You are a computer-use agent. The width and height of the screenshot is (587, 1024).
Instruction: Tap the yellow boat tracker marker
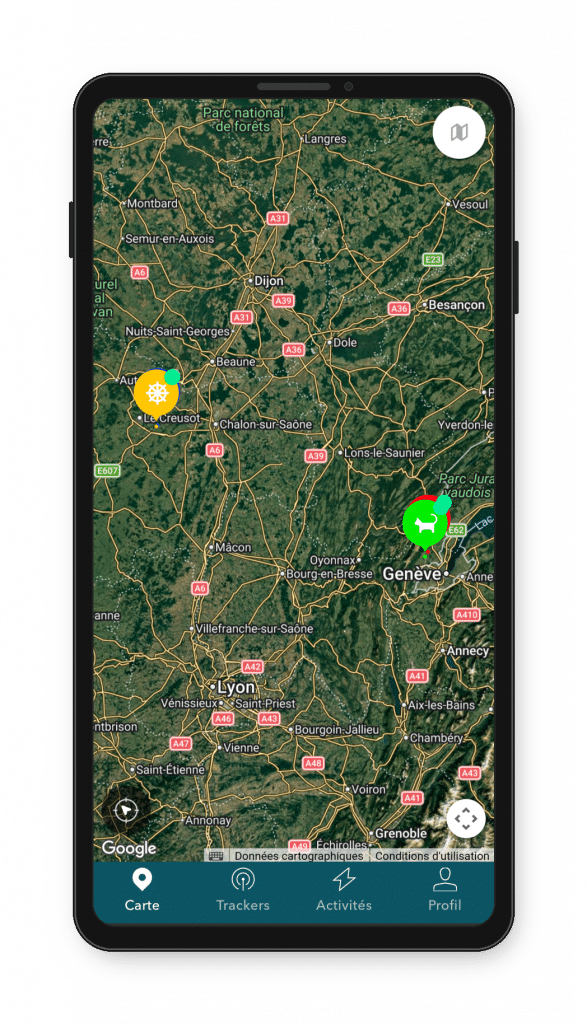point(157,395)
